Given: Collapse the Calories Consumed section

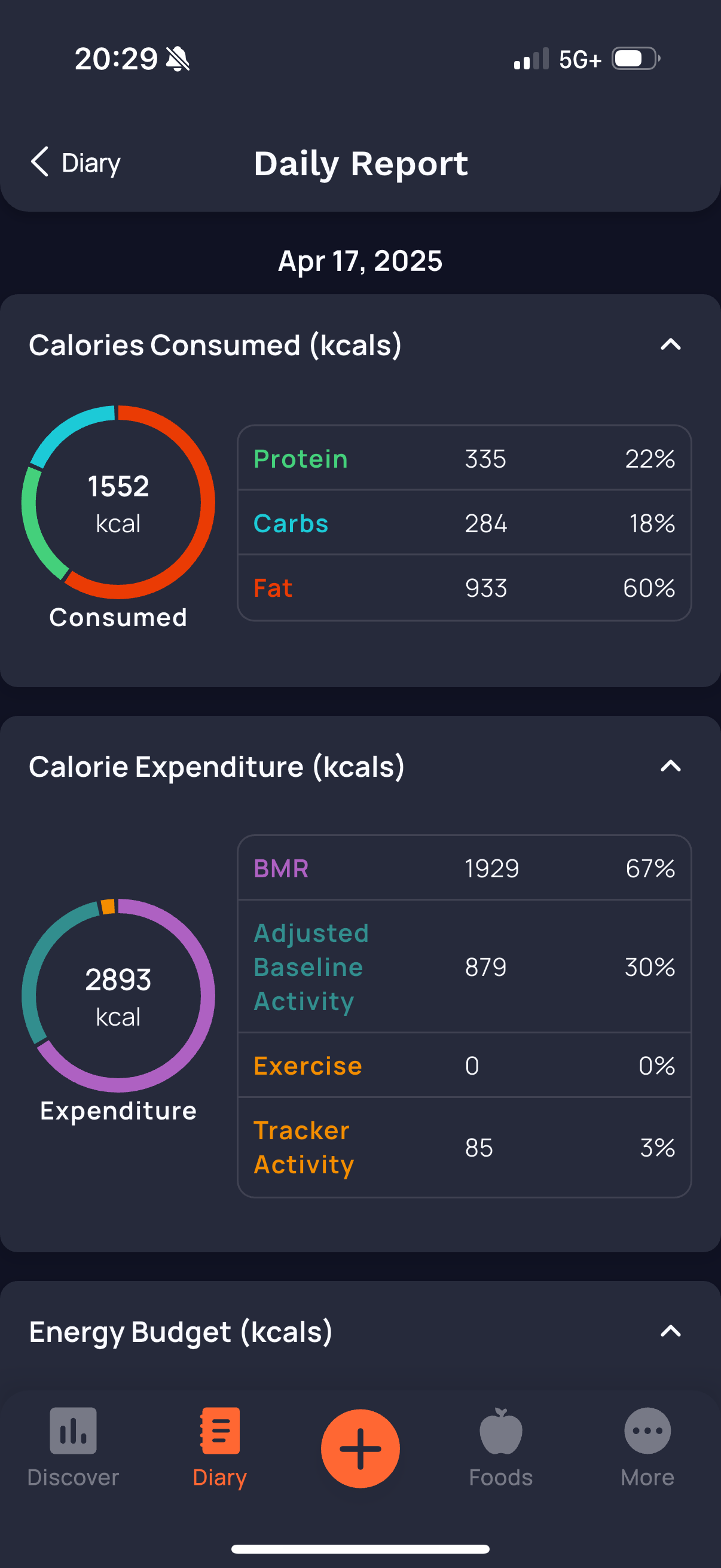Looking at the screenshot, I should [x=670, y=345].
